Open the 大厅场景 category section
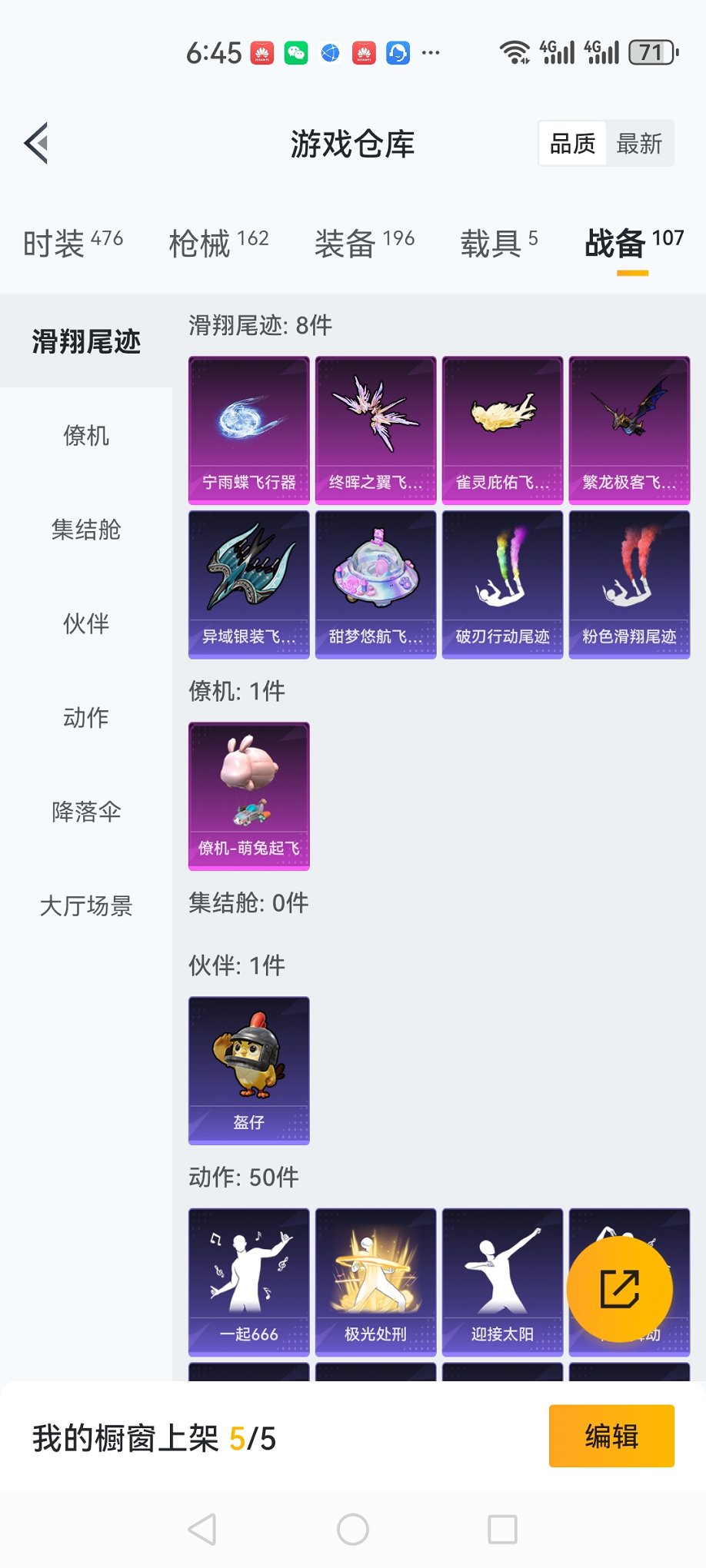 coord(86,905)
